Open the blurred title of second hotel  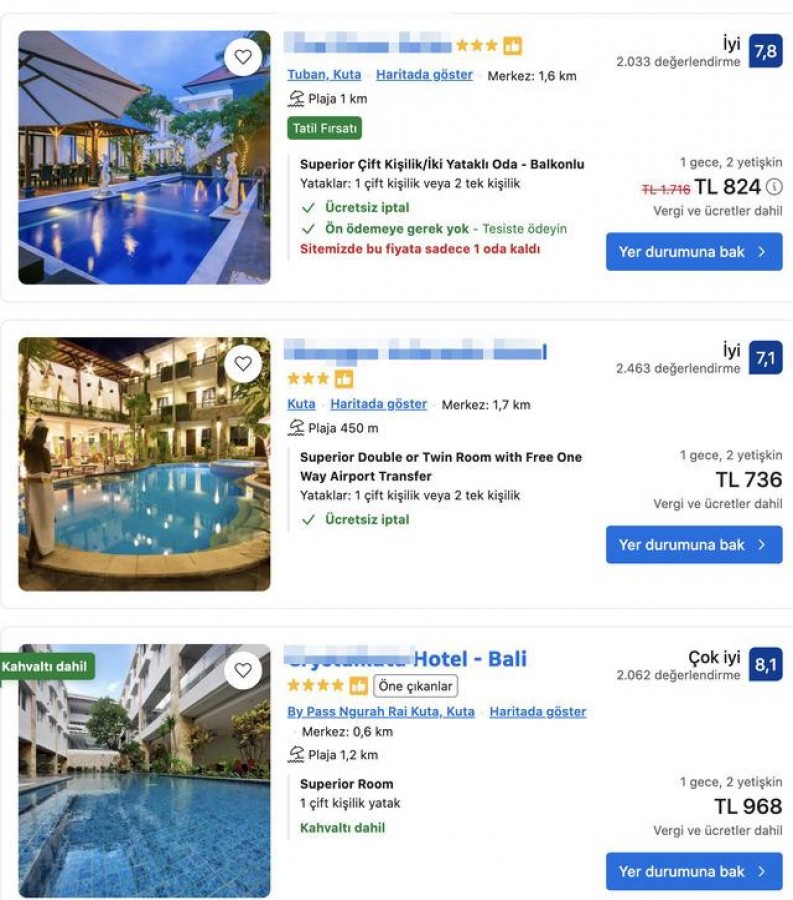pos(414,352)
